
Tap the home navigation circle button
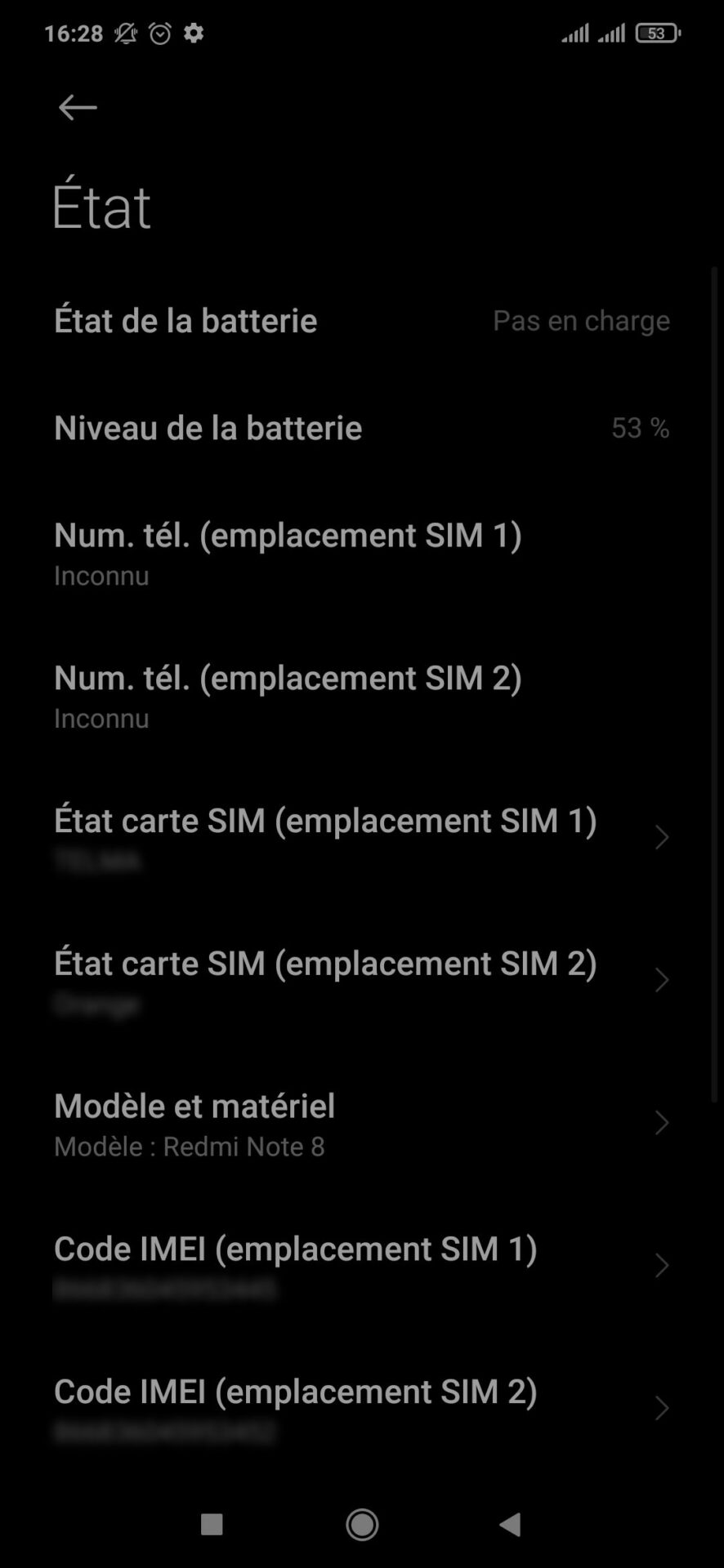pos(362,1525)
